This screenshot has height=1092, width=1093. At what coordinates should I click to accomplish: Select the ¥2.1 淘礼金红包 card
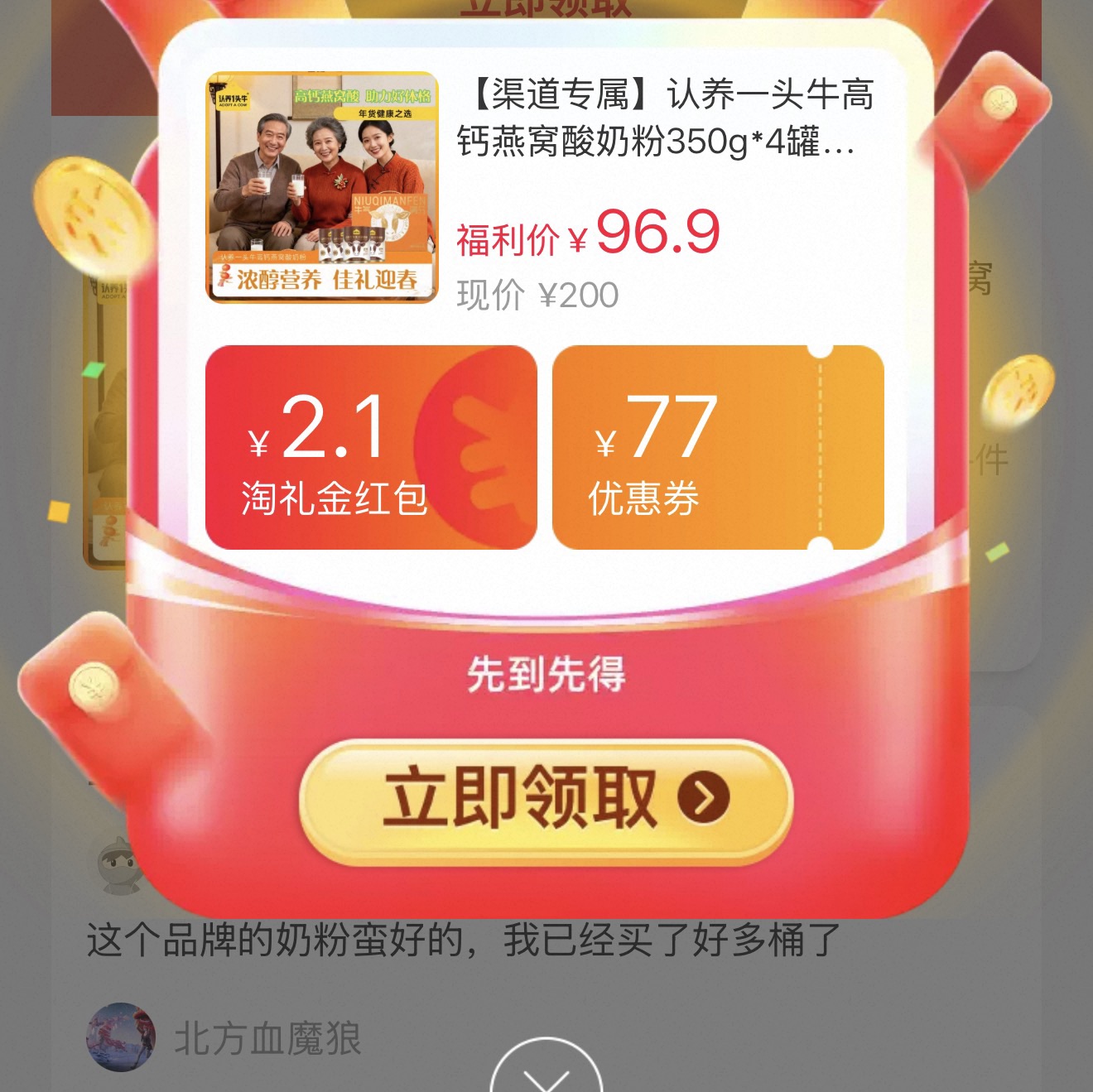(x=371, y=447)
